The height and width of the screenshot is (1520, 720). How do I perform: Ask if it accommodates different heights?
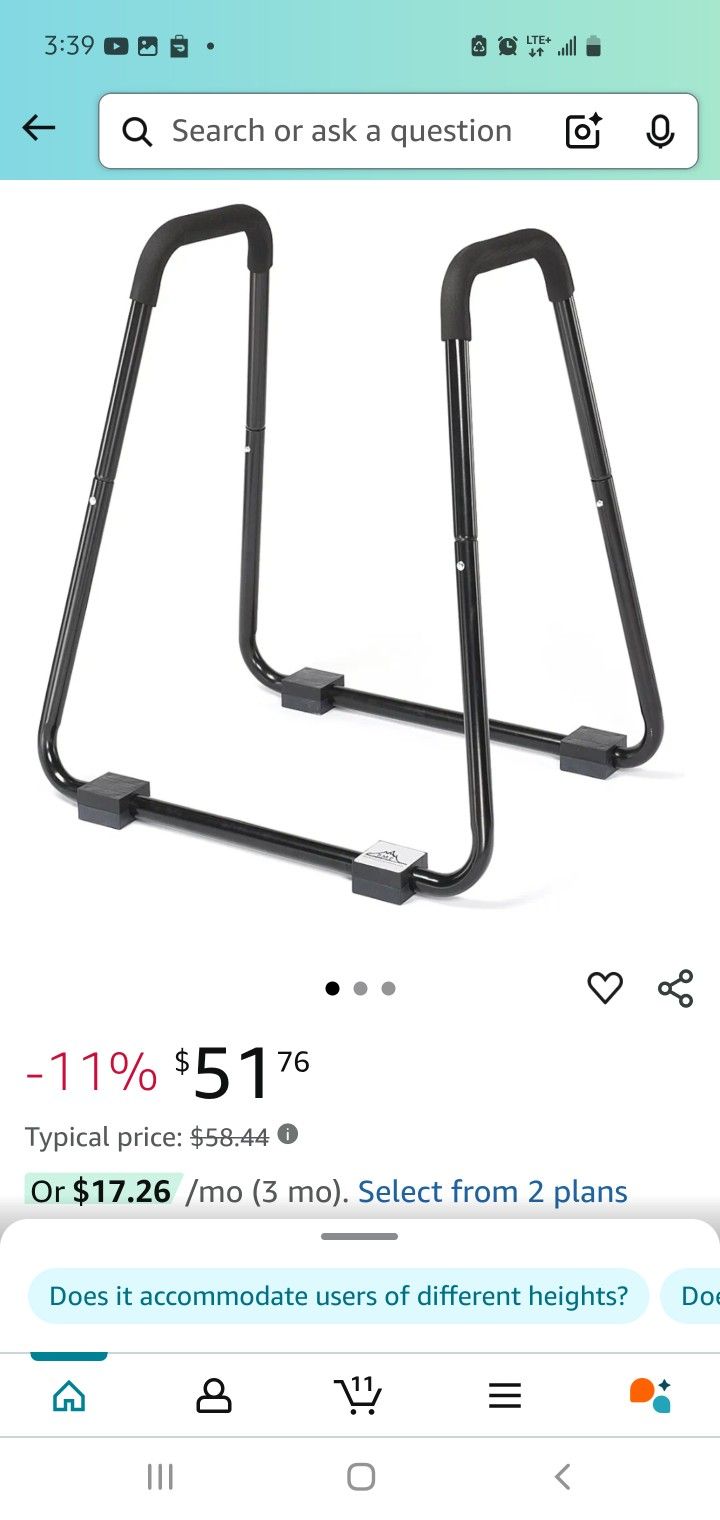pyautogui.click(x=339, y=1296)
